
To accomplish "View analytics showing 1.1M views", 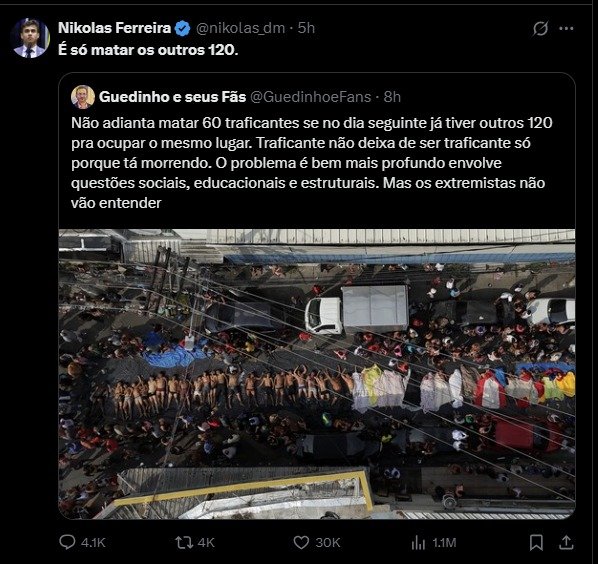I will pos(434,543).
